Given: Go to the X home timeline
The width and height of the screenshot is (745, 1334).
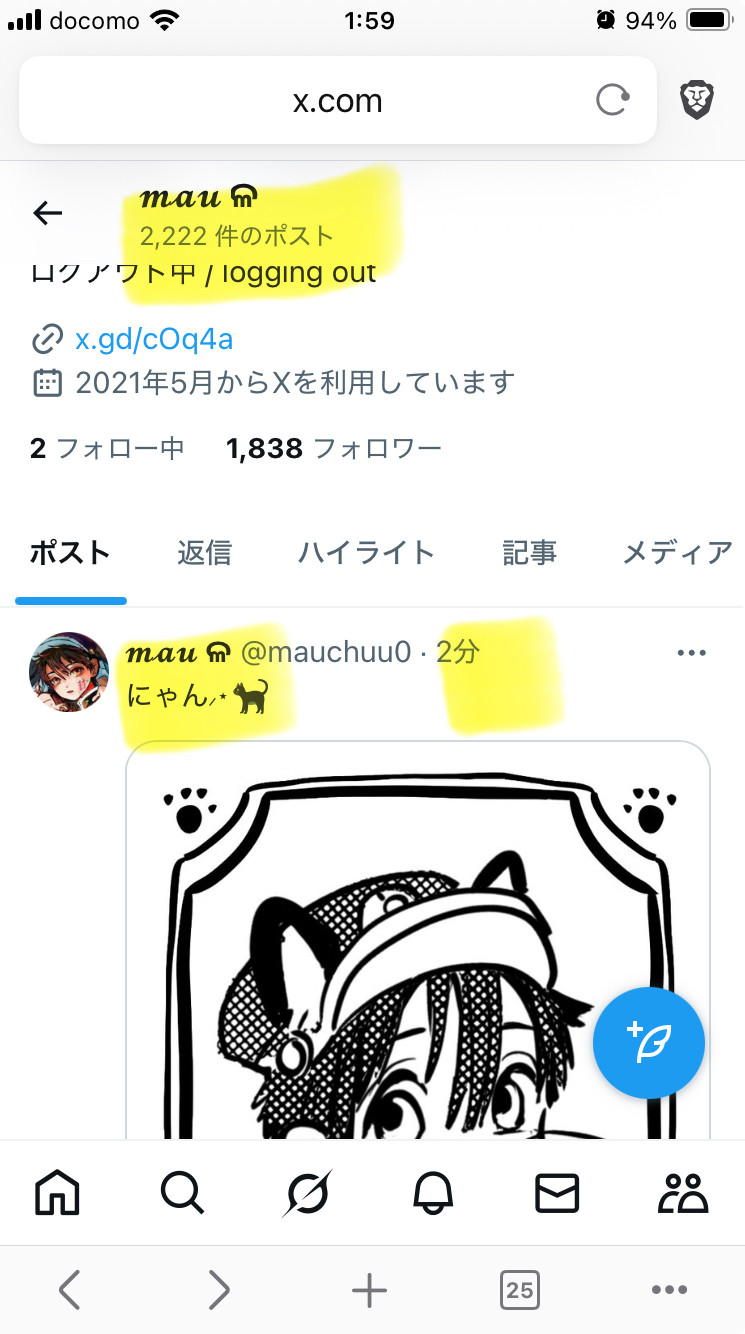Looking at the screenshot, I should [57, 1193].
